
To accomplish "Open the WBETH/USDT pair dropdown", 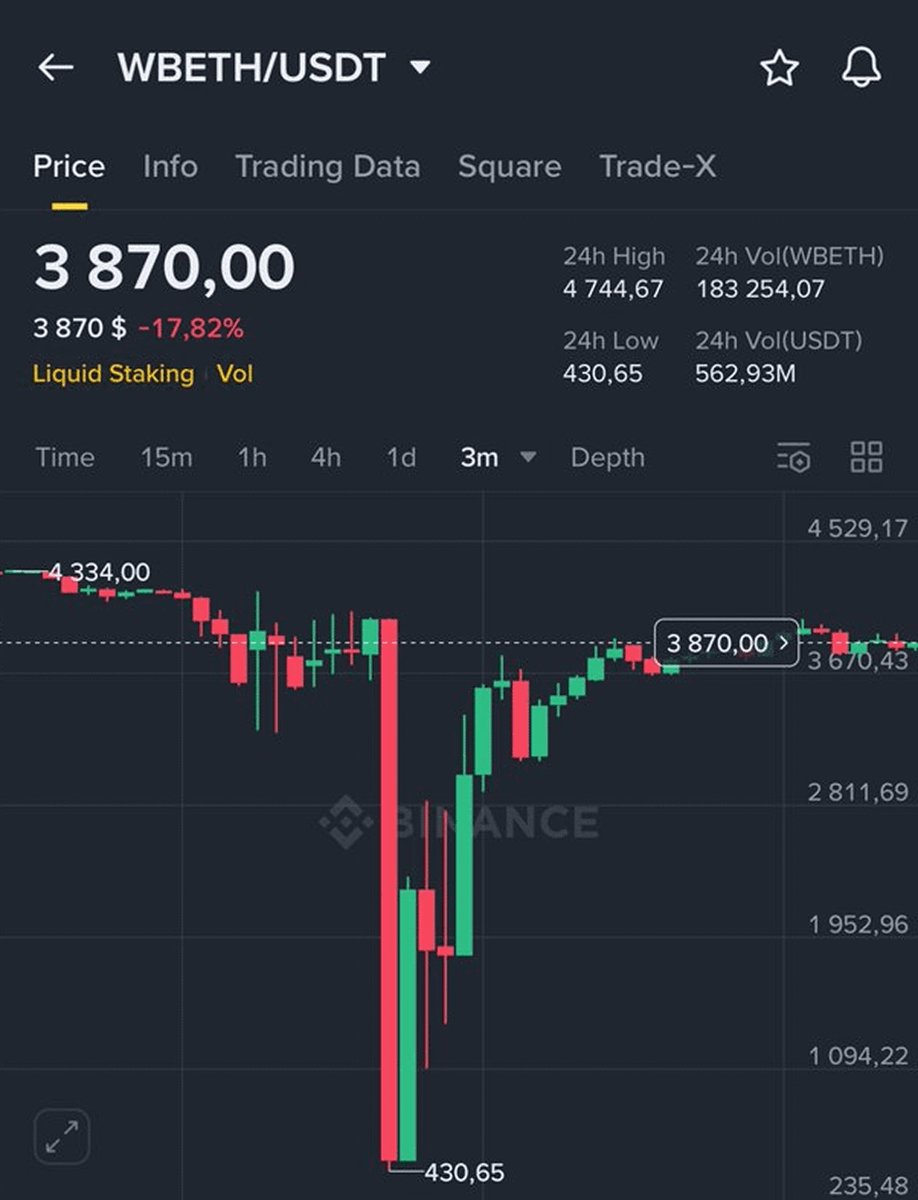I will 421,68.
